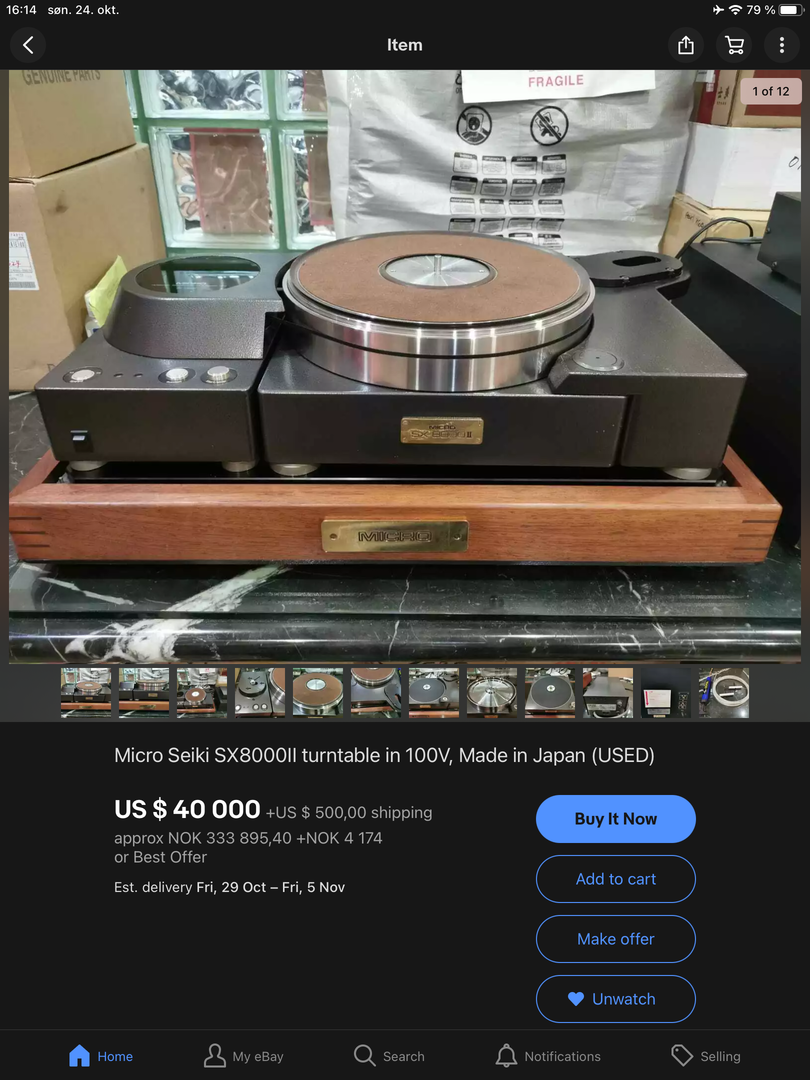Select the last thumbnail in the strip

(x=724, y=693)
